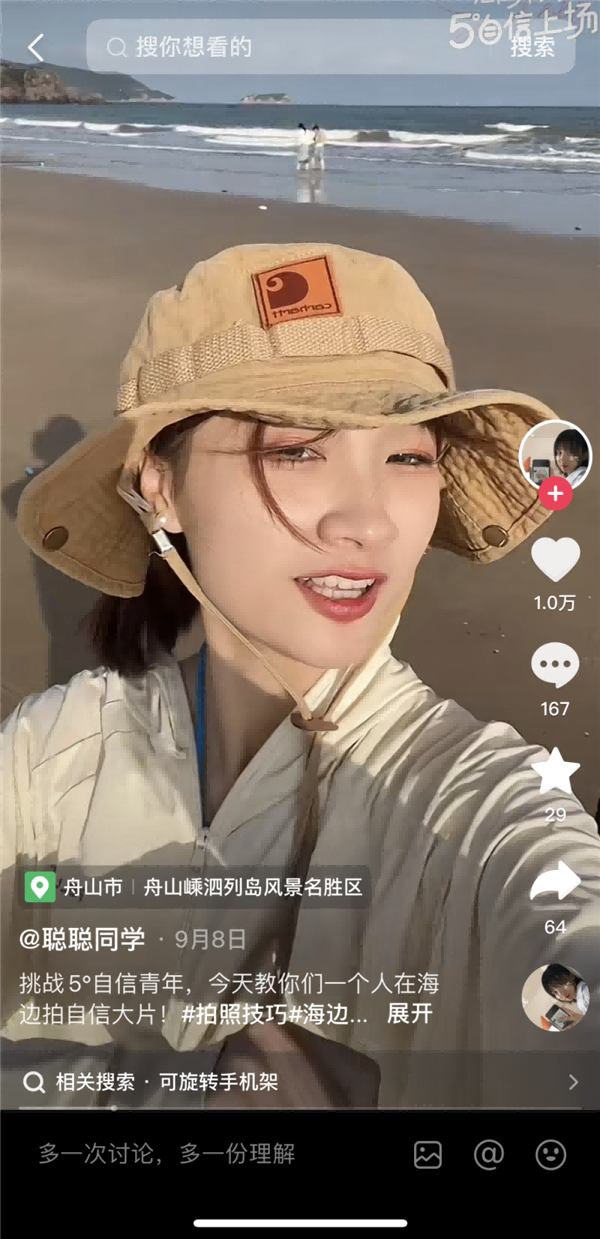Share this video via the arrow
The image size is (600, 1239).
coord(555,882)
